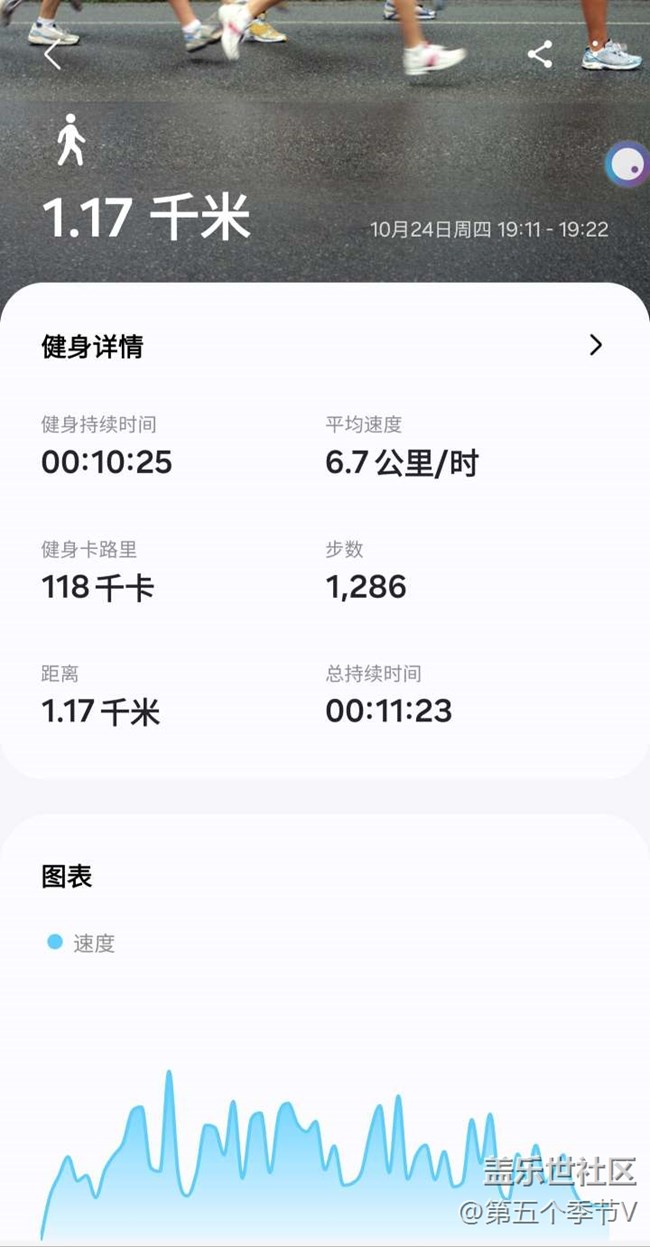The width and height of the screenshot is (650, 1247).
Task: Tap the floating assistant bubble
Action: (x=628, y=165)
